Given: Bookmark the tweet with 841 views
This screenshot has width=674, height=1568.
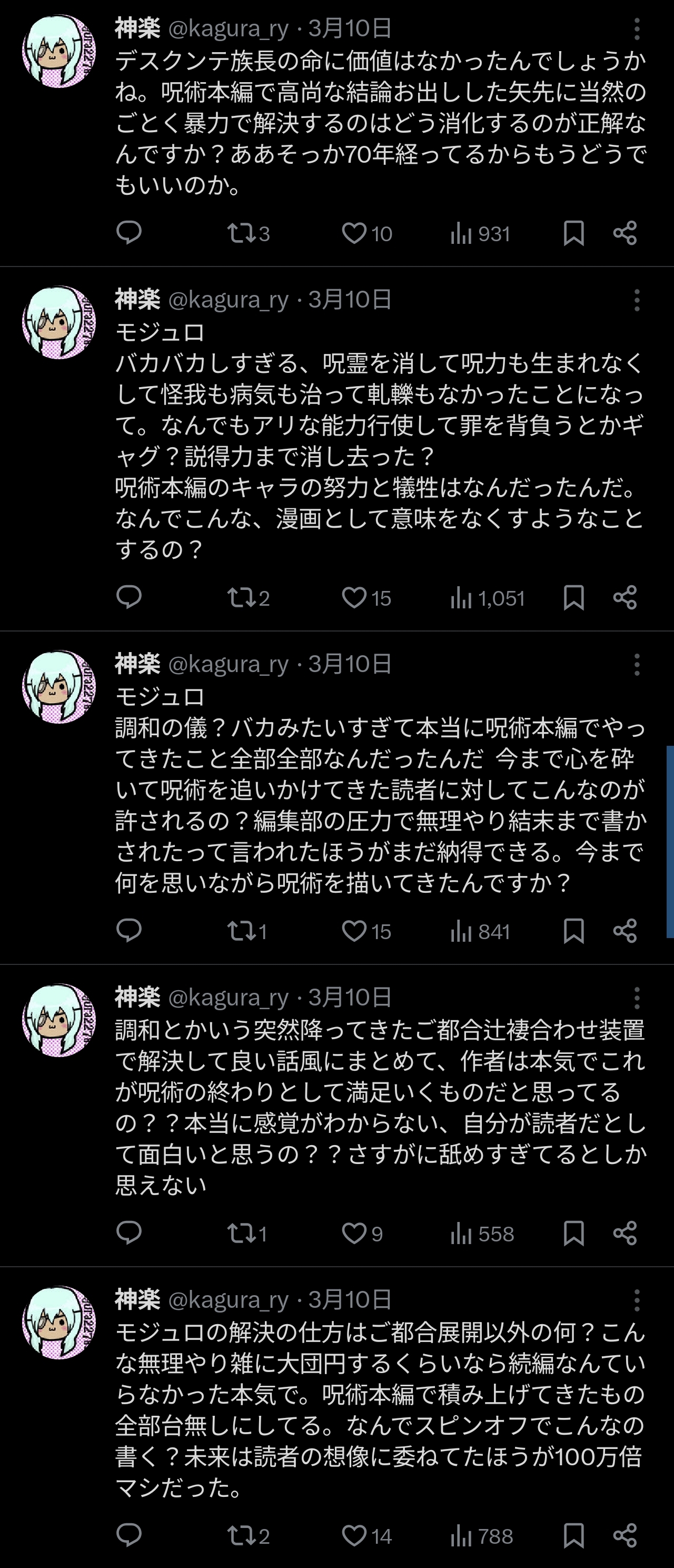Looking at the screenshot, I should tap(573, 931).
